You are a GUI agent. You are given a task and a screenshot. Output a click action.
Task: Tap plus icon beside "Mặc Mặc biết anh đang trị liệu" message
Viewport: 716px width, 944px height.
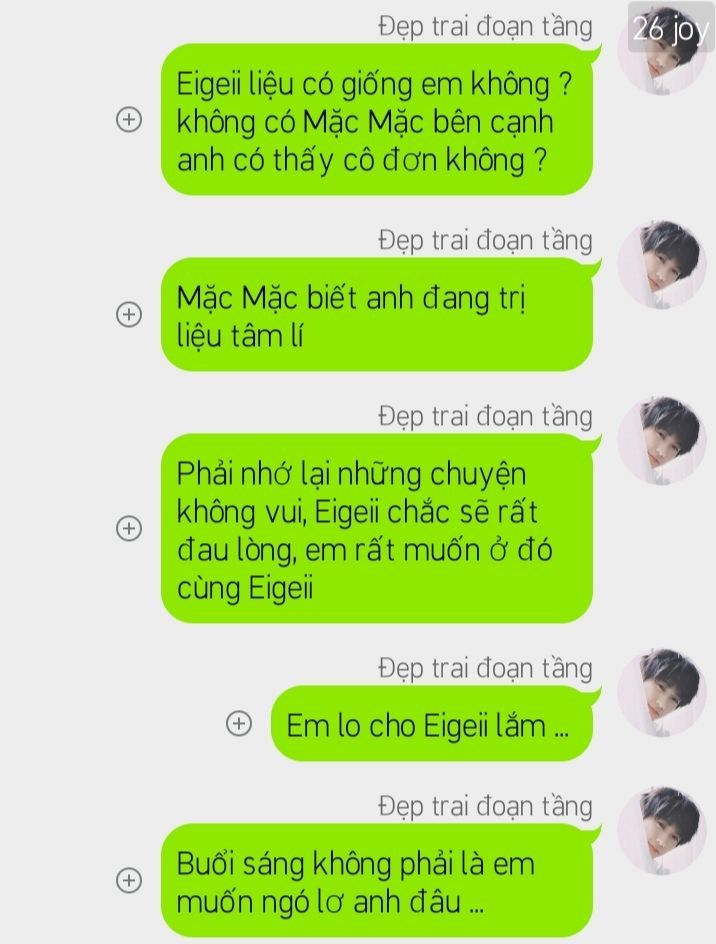click(129, 314)
